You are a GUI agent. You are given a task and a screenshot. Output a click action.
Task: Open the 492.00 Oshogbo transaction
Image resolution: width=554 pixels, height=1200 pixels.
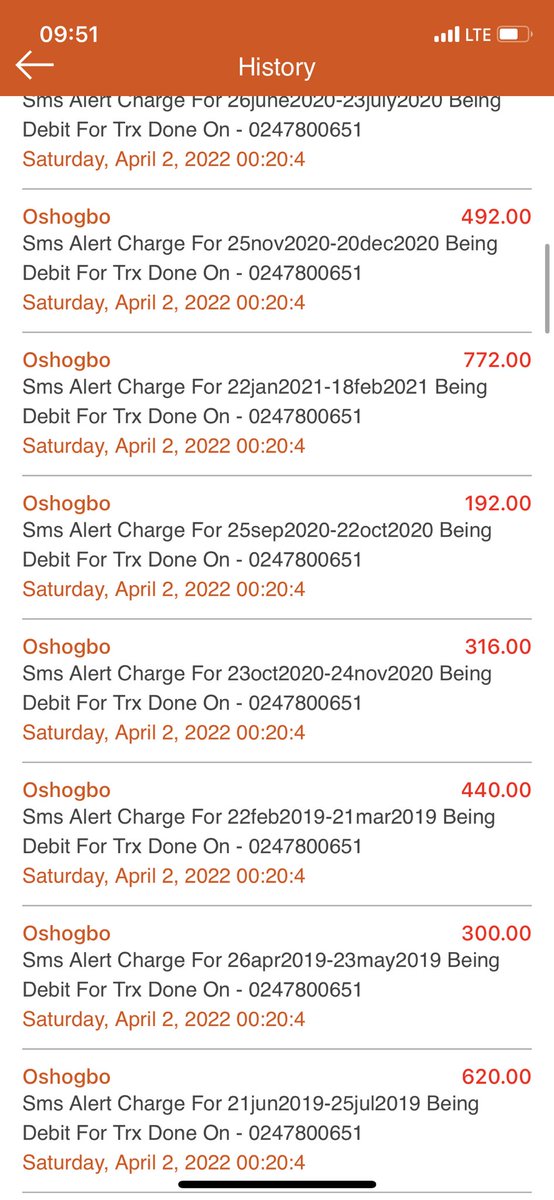[x=277, y=260]
